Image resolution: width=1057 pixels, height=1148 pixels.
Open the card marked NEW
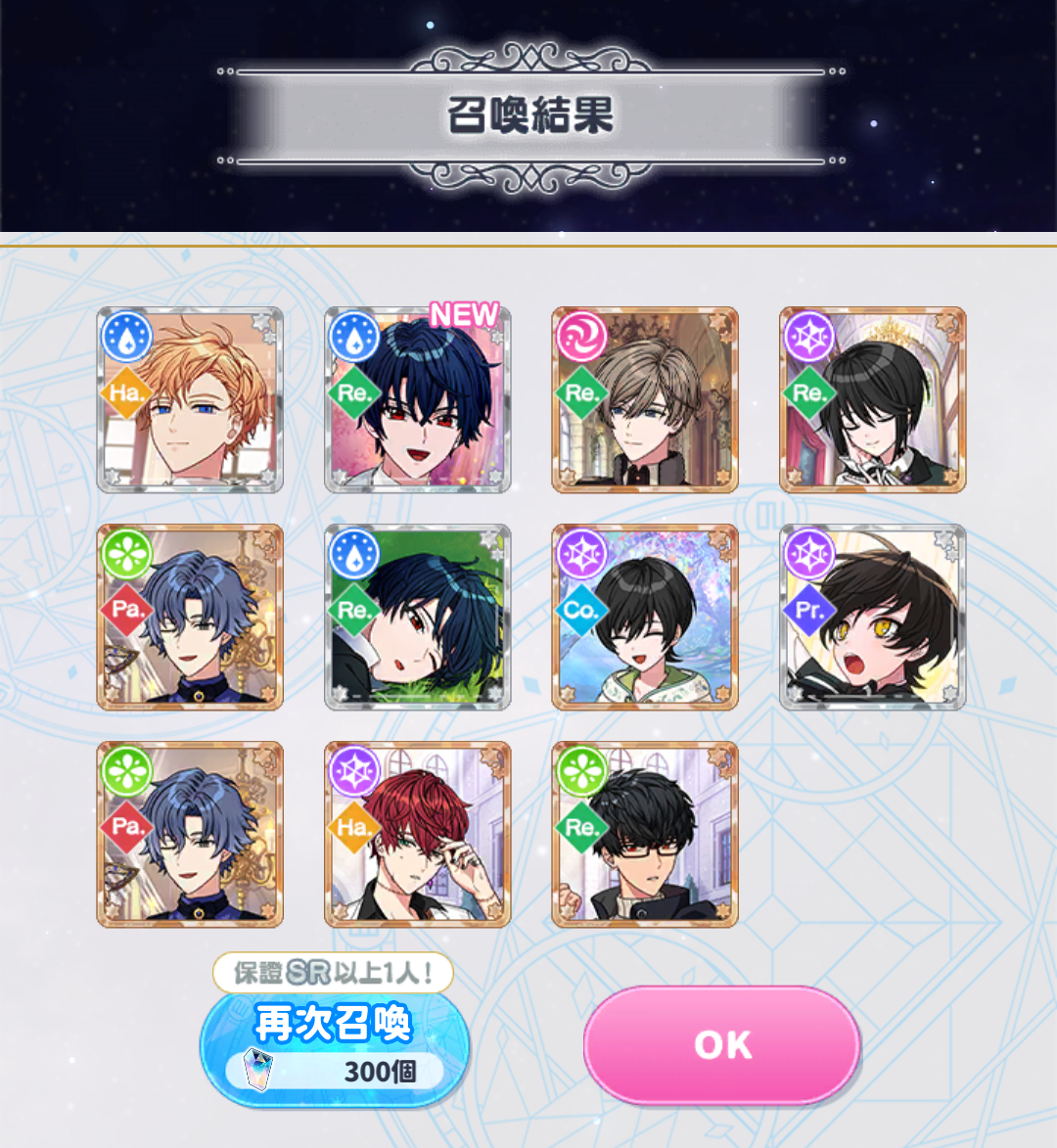point(418,400)
